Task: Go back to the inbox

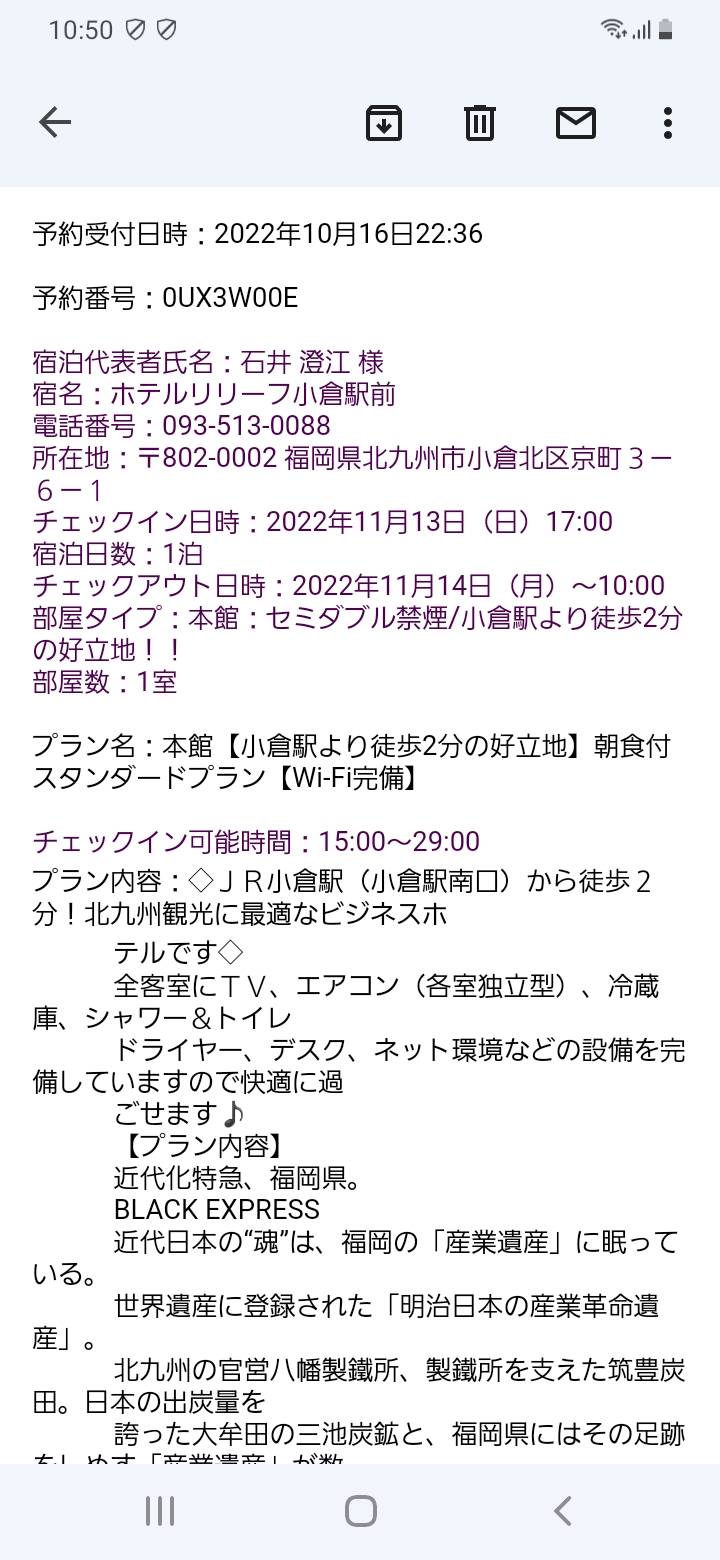Action: (x=55, y=123)
